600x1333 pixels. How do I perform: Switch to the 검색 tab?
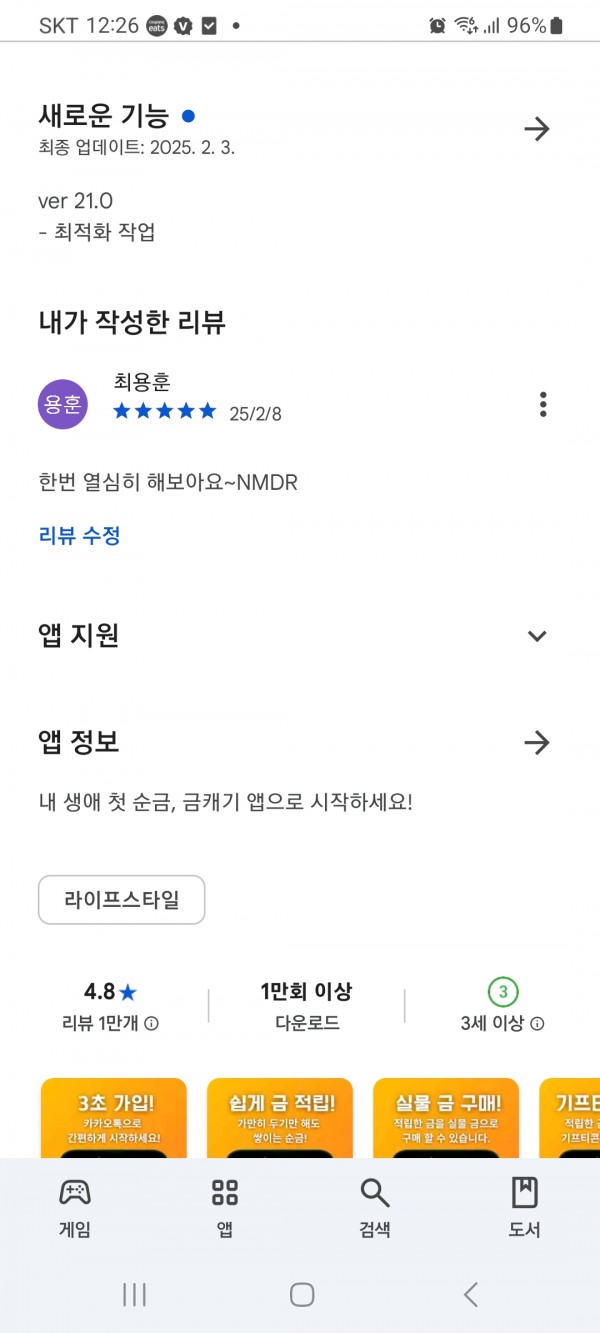(375, 1208)
